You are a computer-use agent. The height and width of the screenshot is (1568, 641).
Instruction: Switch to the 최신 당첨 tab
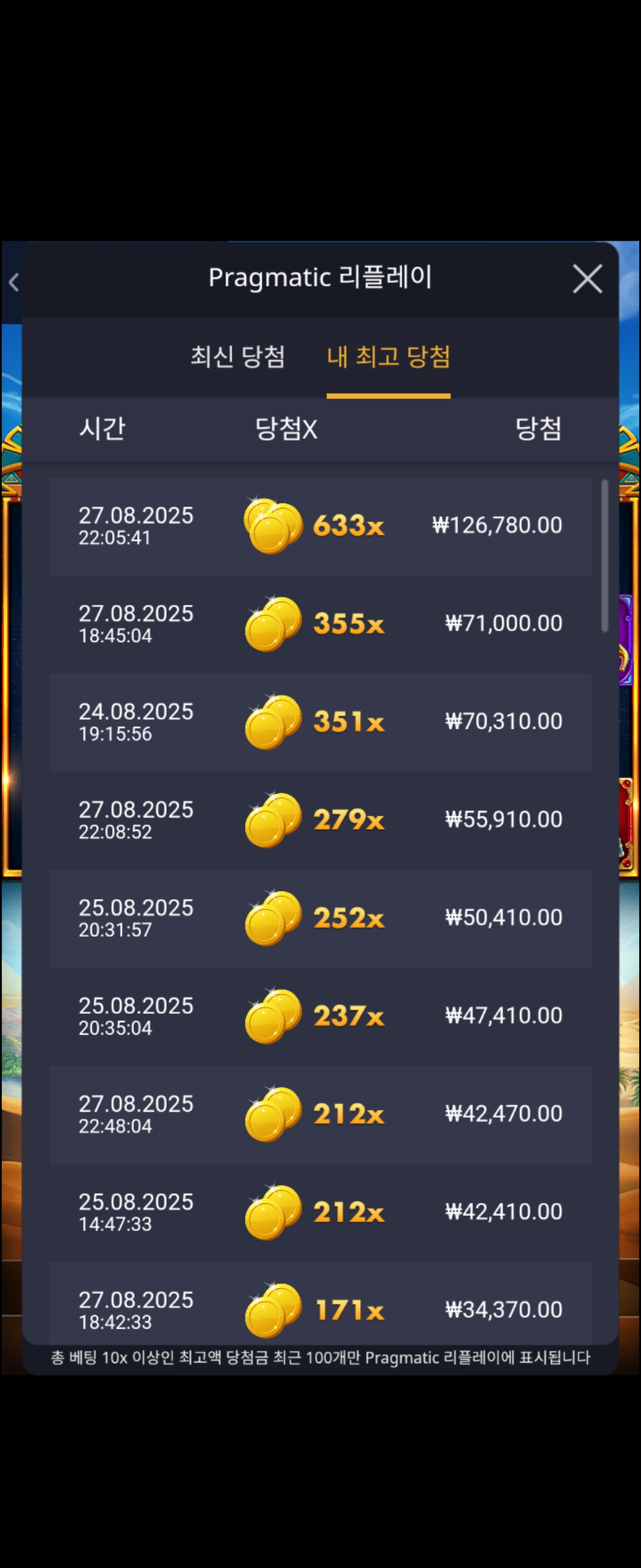[x=238, y=357]
